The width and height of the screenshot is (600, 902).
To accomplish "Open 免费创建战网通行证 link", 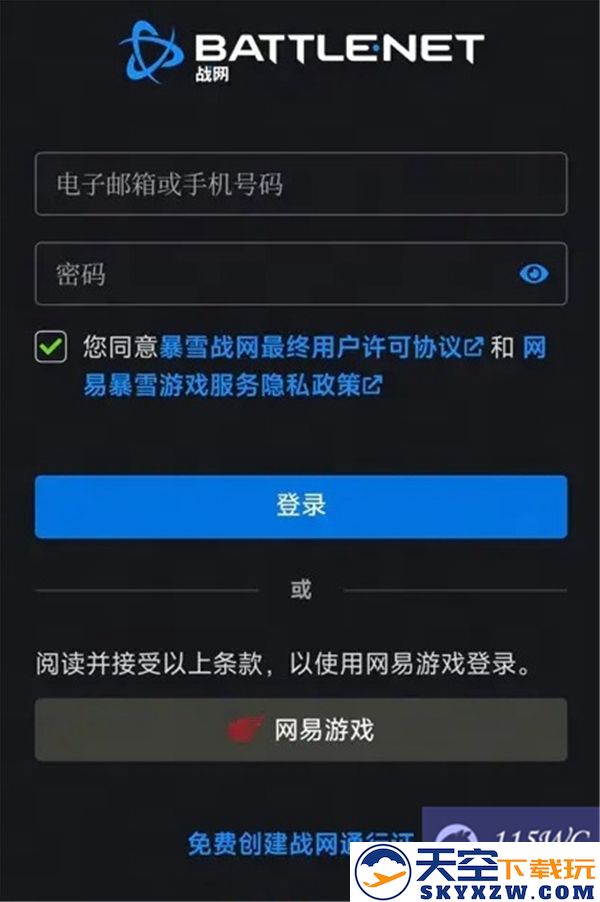I will click(x=300, y=843).
